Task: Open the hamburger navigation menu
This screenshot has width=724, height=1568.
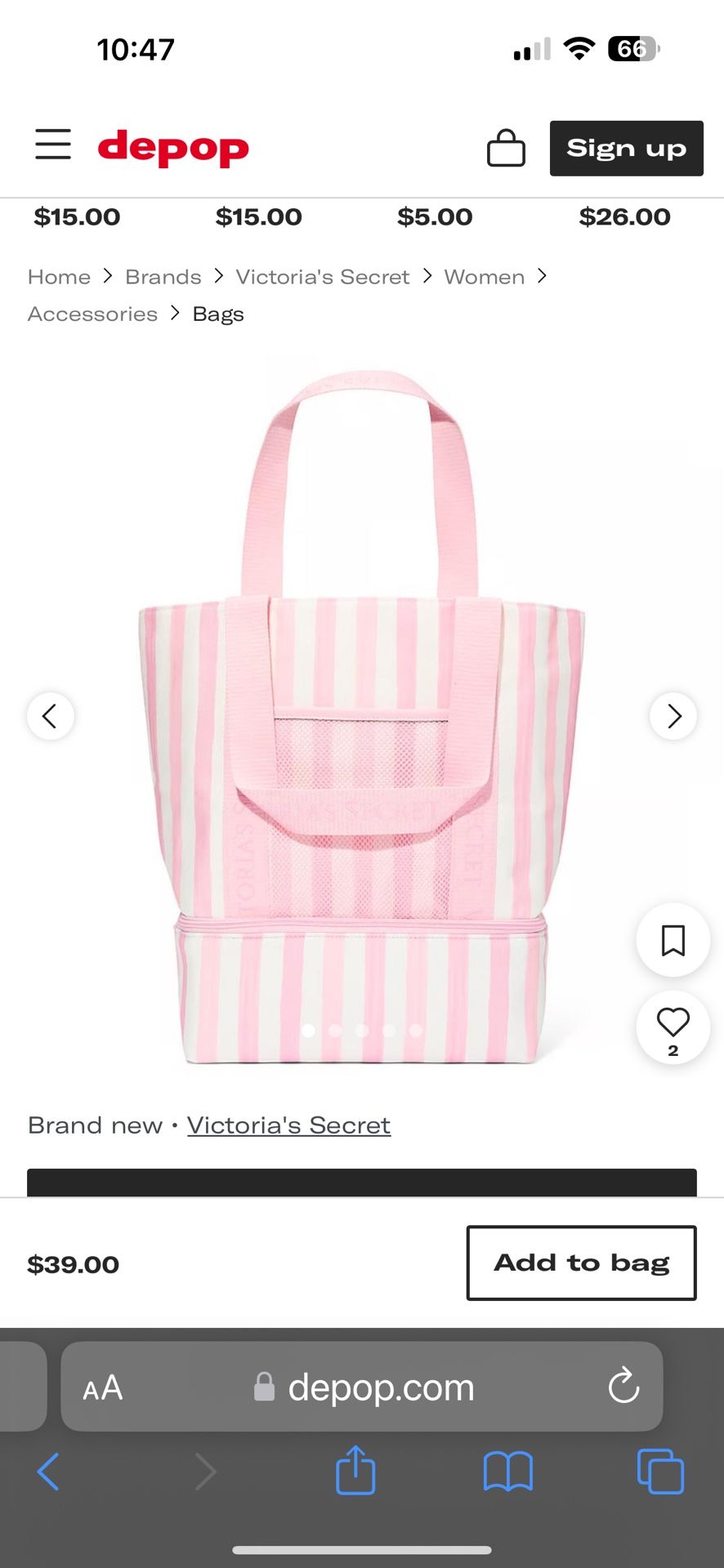Action: coord(52,145)
